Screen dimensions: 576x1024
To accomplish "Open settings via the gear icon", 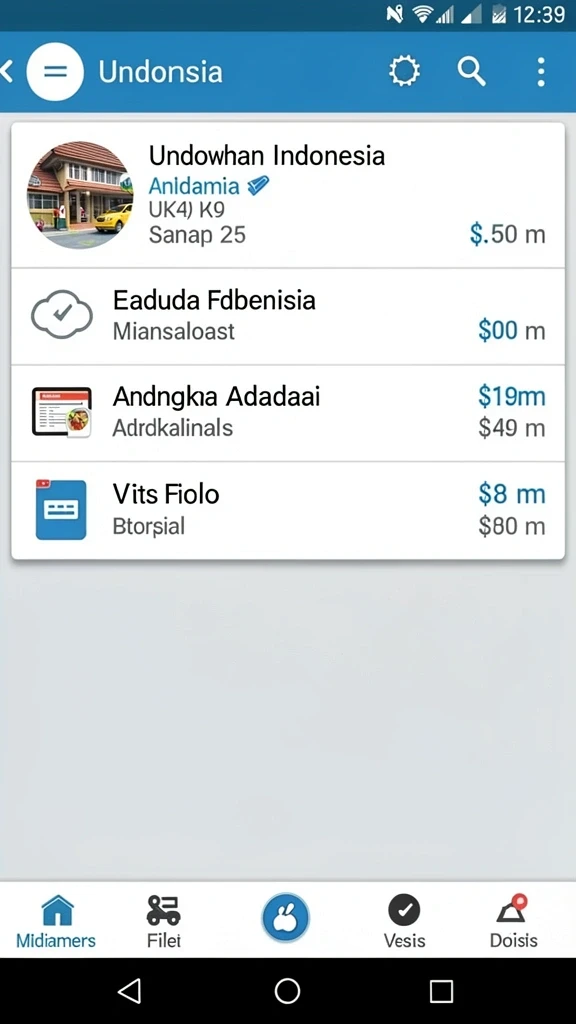I will point(404,71).
